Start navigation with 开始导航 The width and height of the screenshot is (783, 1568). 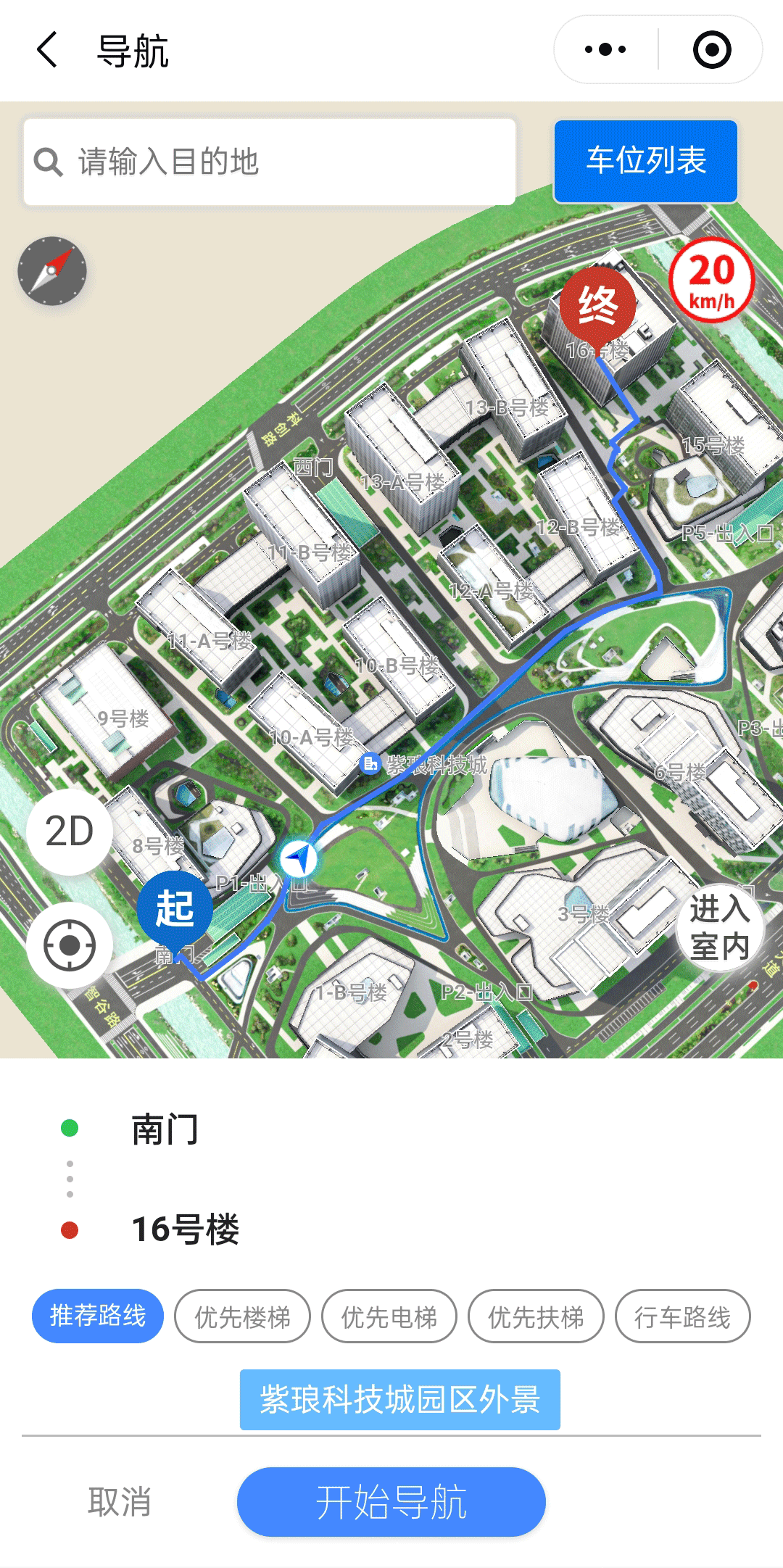click(391, 1501)
